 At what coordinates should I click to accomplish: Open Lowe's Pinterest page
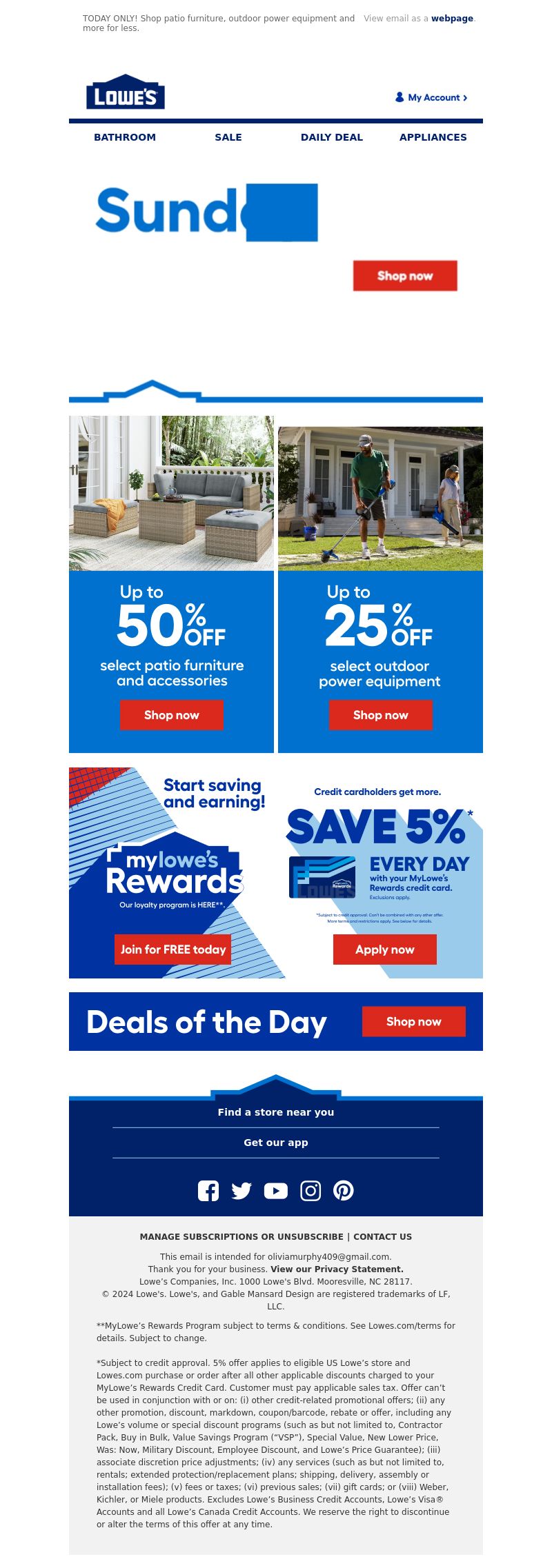coord(344,1191)
